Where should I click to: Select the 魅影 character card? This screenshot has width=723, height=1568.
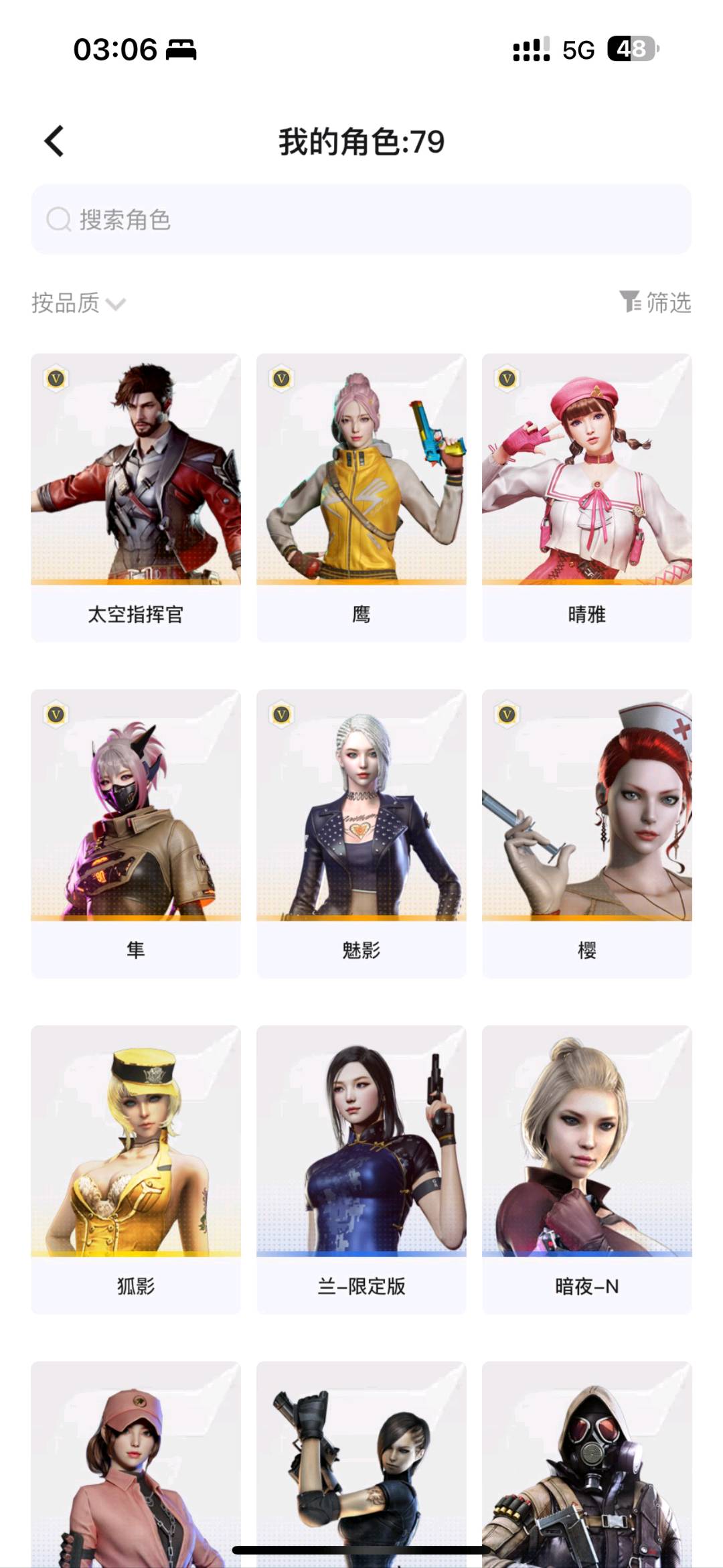point(361,834)
